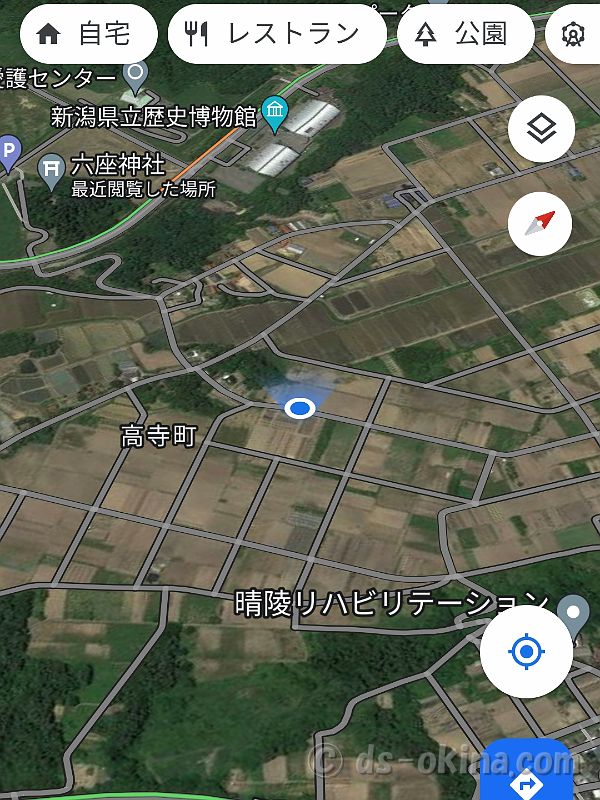The image size is (600, 800).
Task: Open the map layers selector
Action: 540,129
